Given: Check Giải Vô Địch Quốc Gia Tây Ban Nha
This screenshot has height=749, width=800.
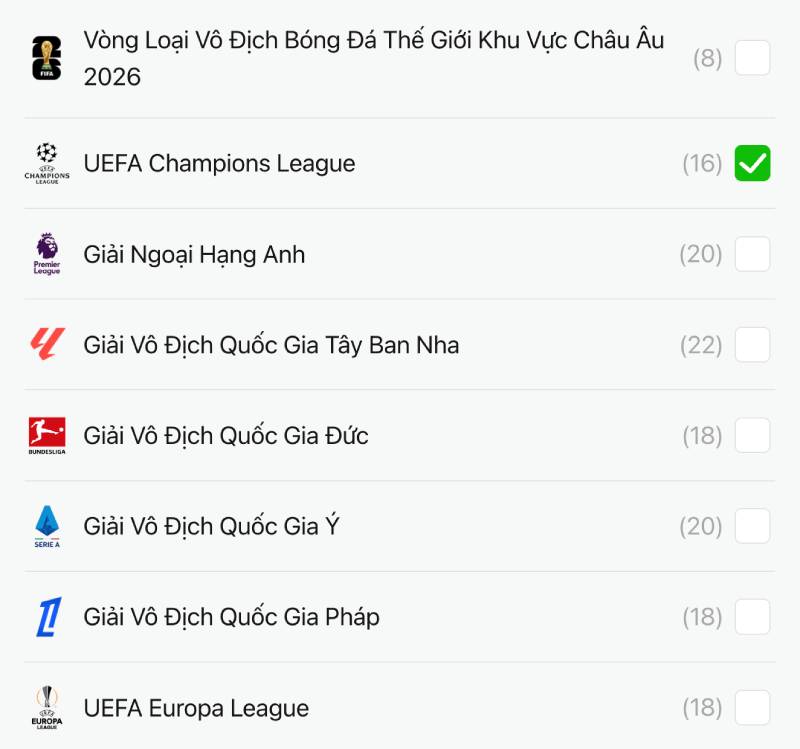Looking at the screenshot, I should [752, 345].
